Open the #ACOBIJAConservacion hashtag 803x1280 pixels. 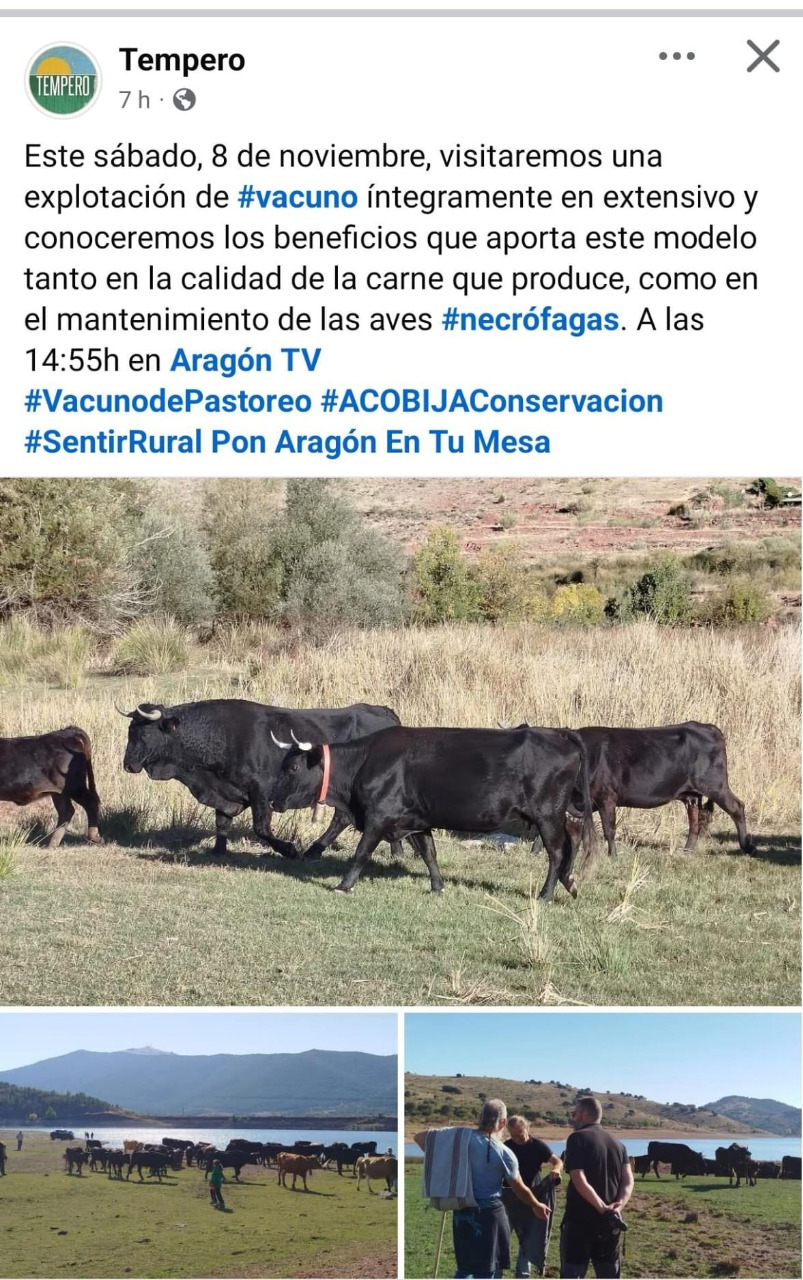click(491, 401)
